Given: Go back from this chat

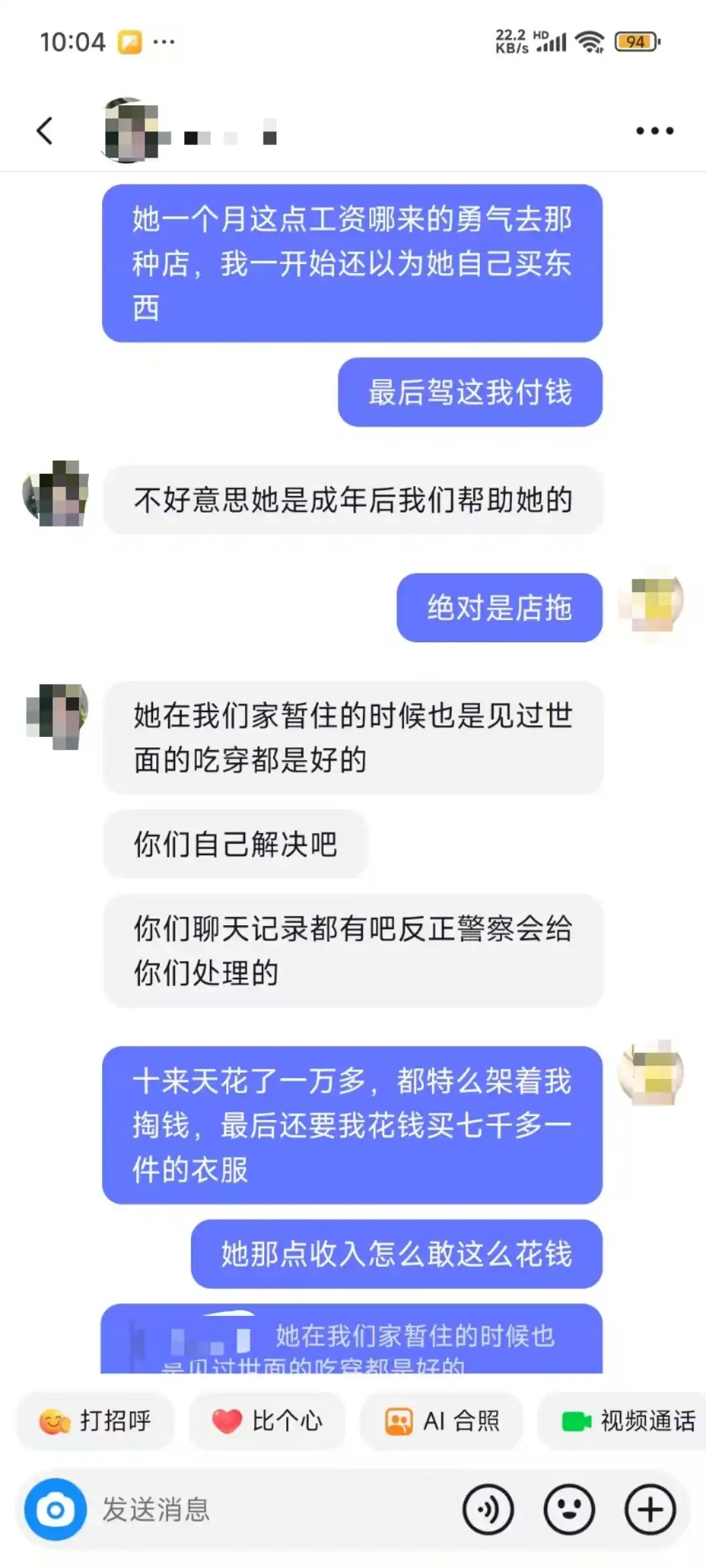Looking at the screenshot, I should [44, 131].
